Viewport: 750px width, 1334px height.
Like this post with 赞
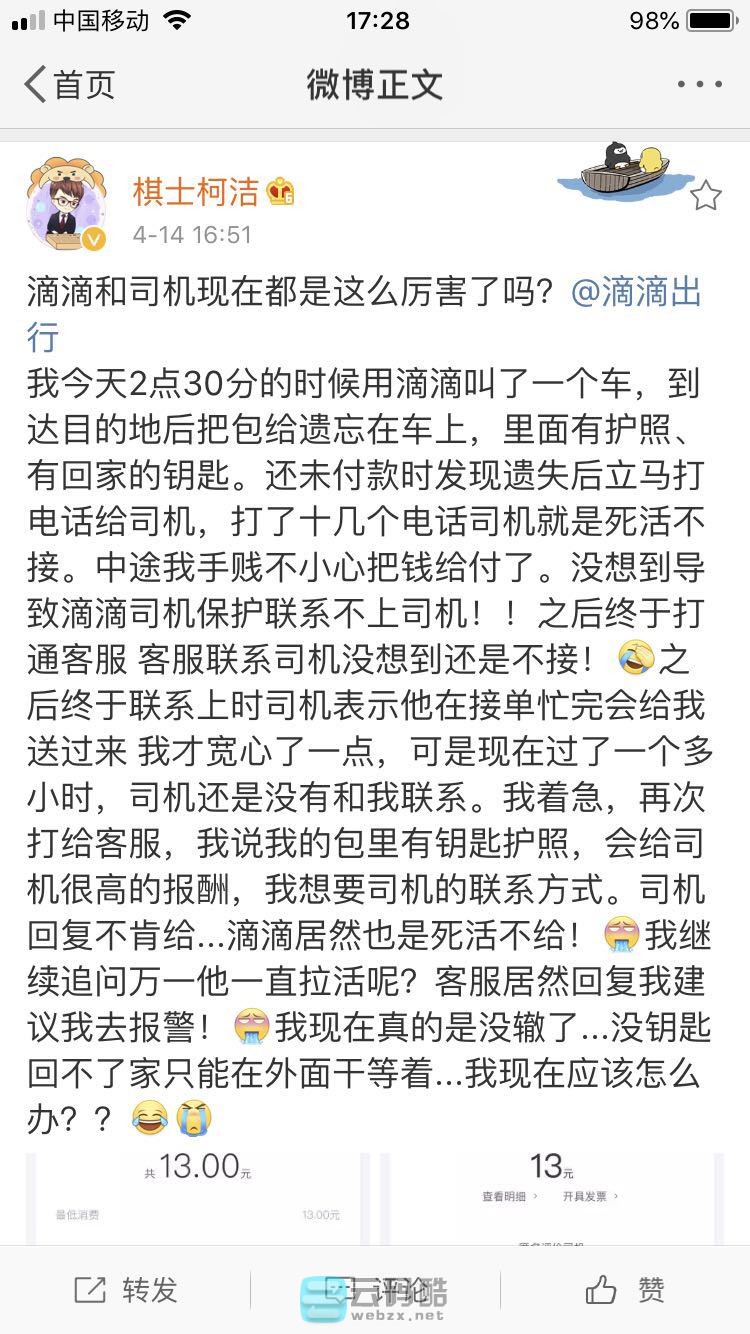click(x=625, y=1290)
